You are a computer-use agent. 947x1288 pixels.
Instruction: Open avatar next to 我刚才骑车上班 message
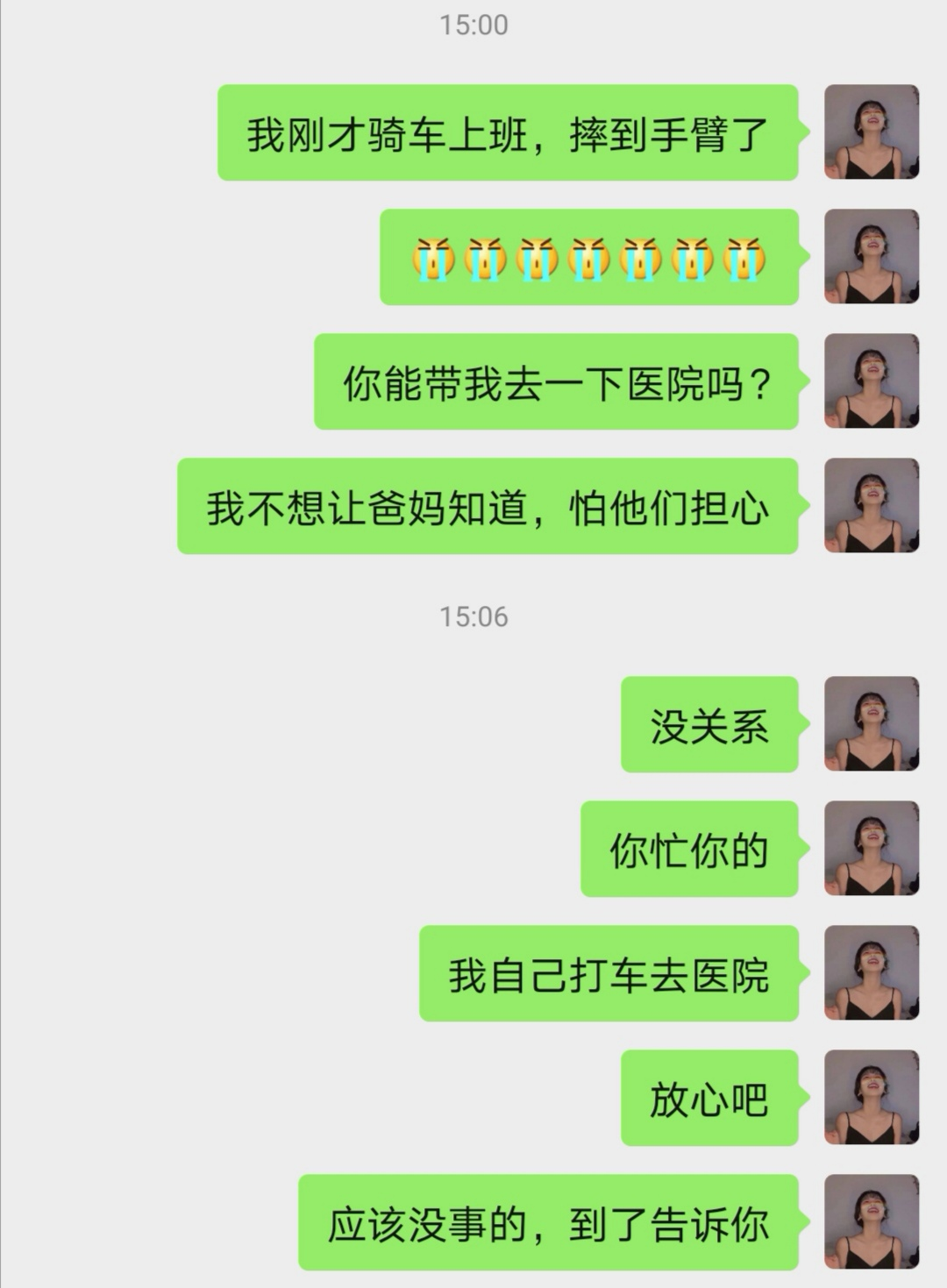tap(871, 132)
